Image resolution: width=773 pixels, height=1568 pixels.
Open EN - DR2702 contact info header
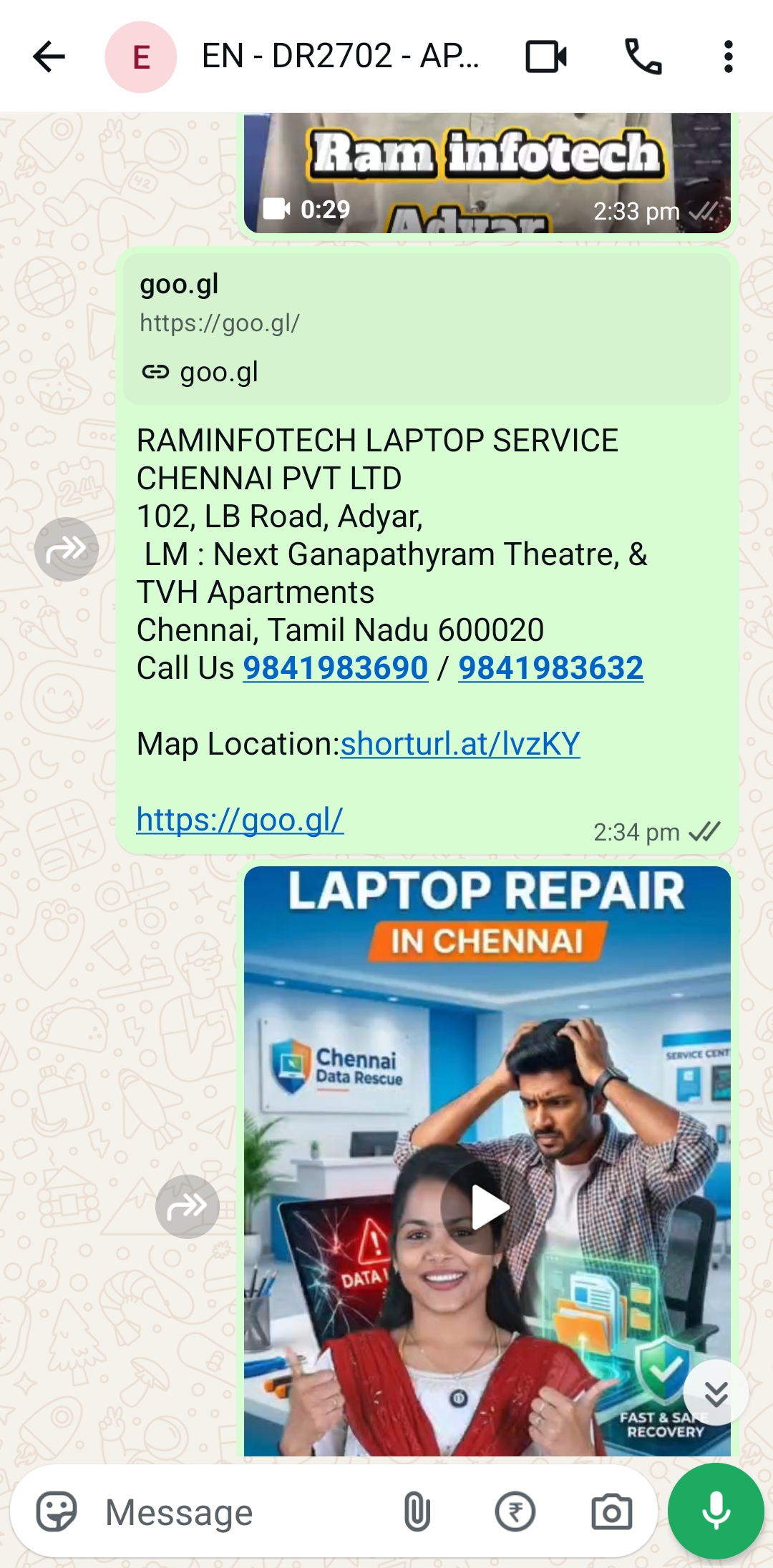pyautogui.click(x=340, y=57)
